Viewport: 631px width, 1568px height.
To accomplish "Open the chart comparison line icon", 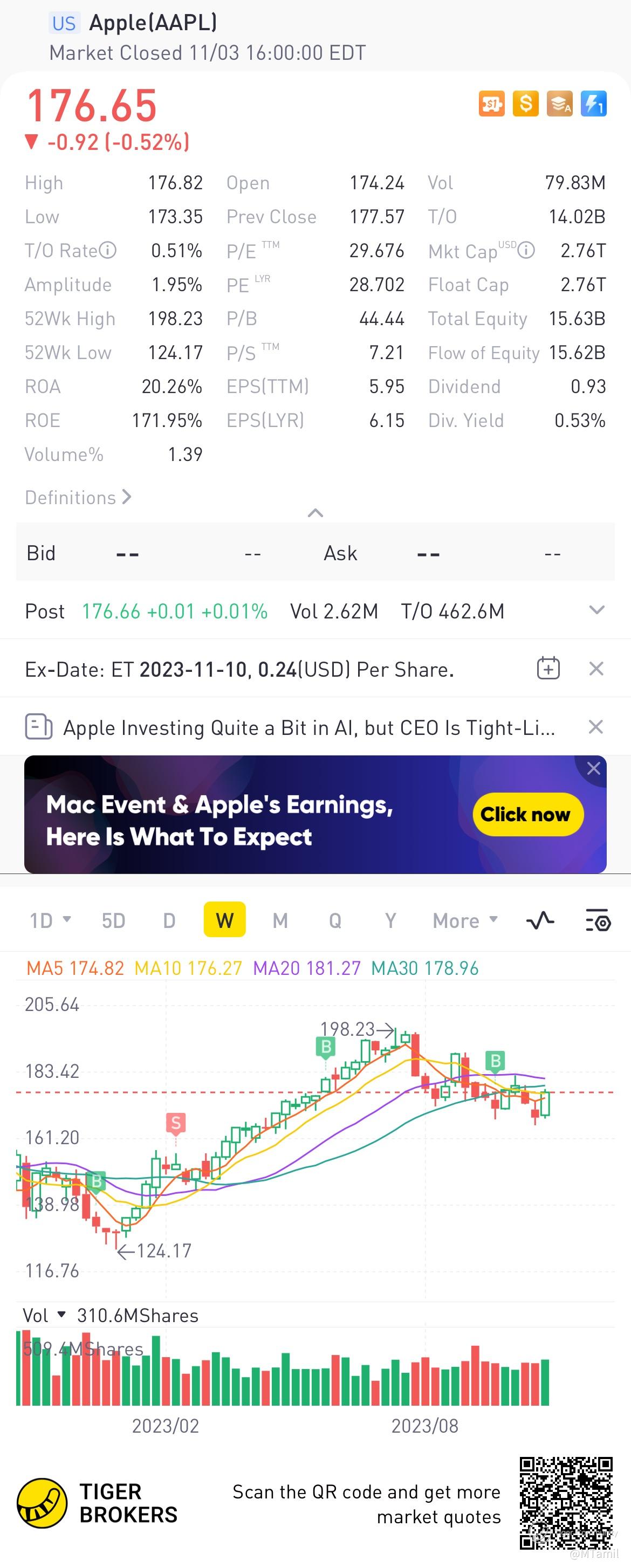I will point(540,920).
